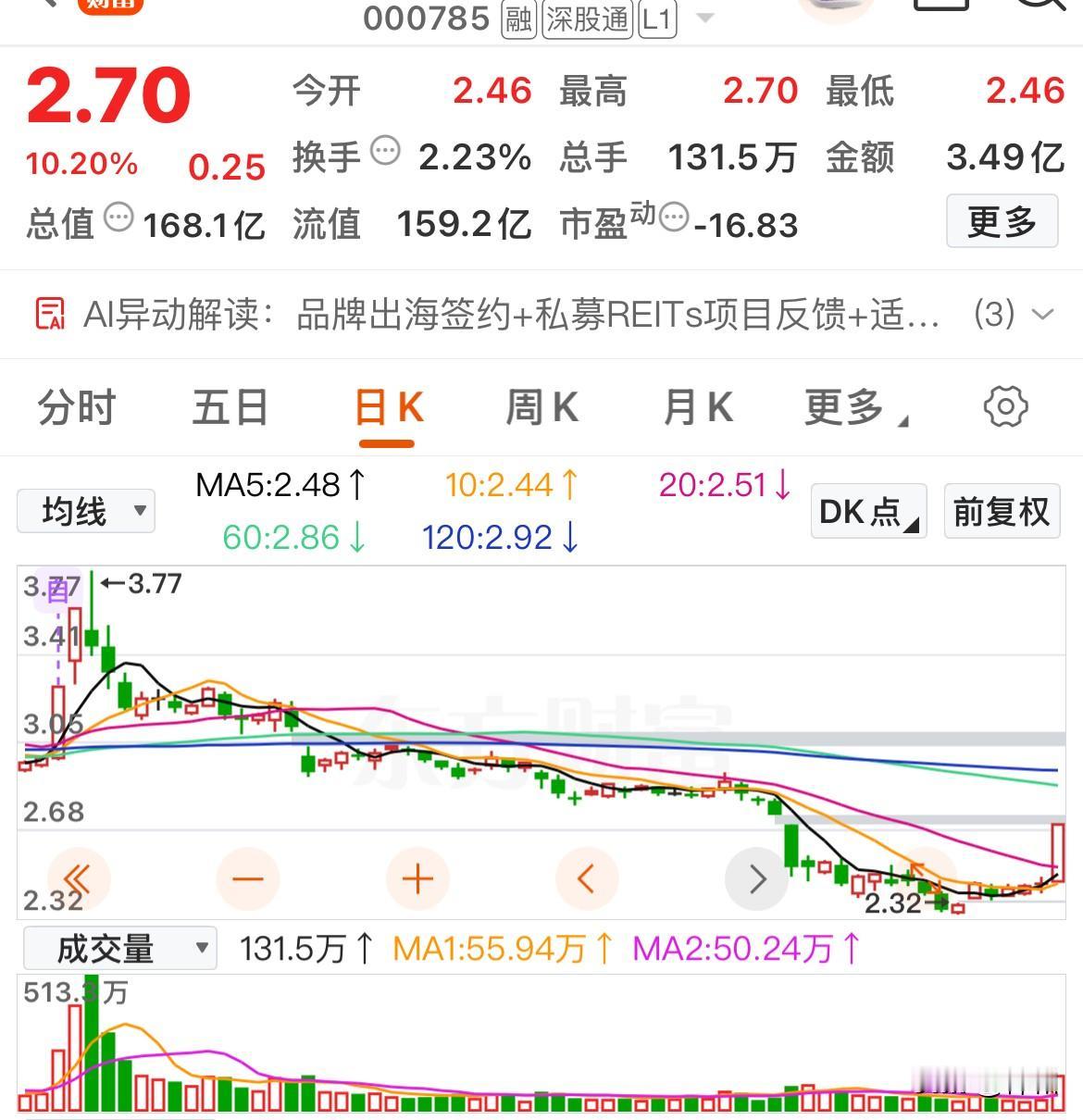Open chart settings via the gear icon
Screen dimensions: 1083x1120
[x=1005, y=406]
